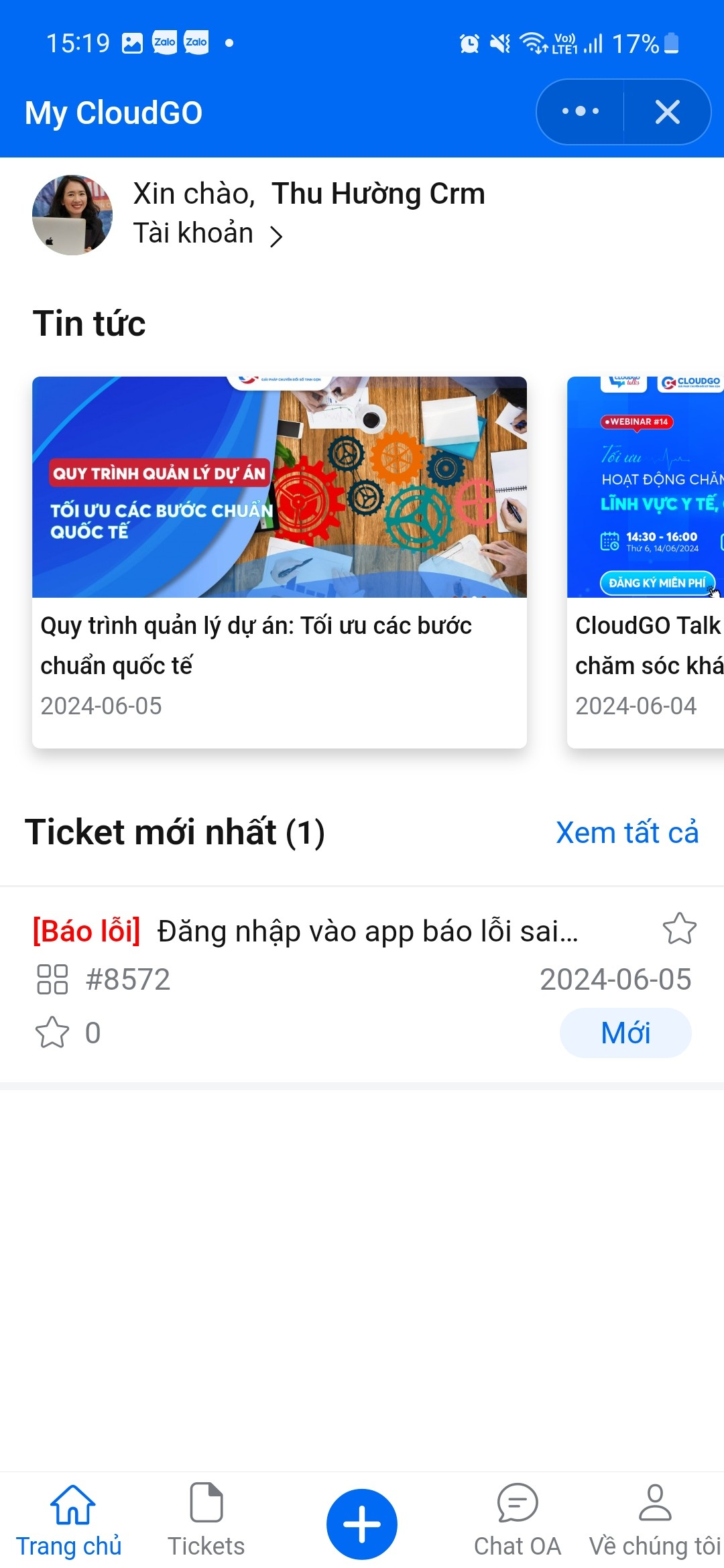
Task: Open Tài khoản account page
Action: (x=208, y=234)
